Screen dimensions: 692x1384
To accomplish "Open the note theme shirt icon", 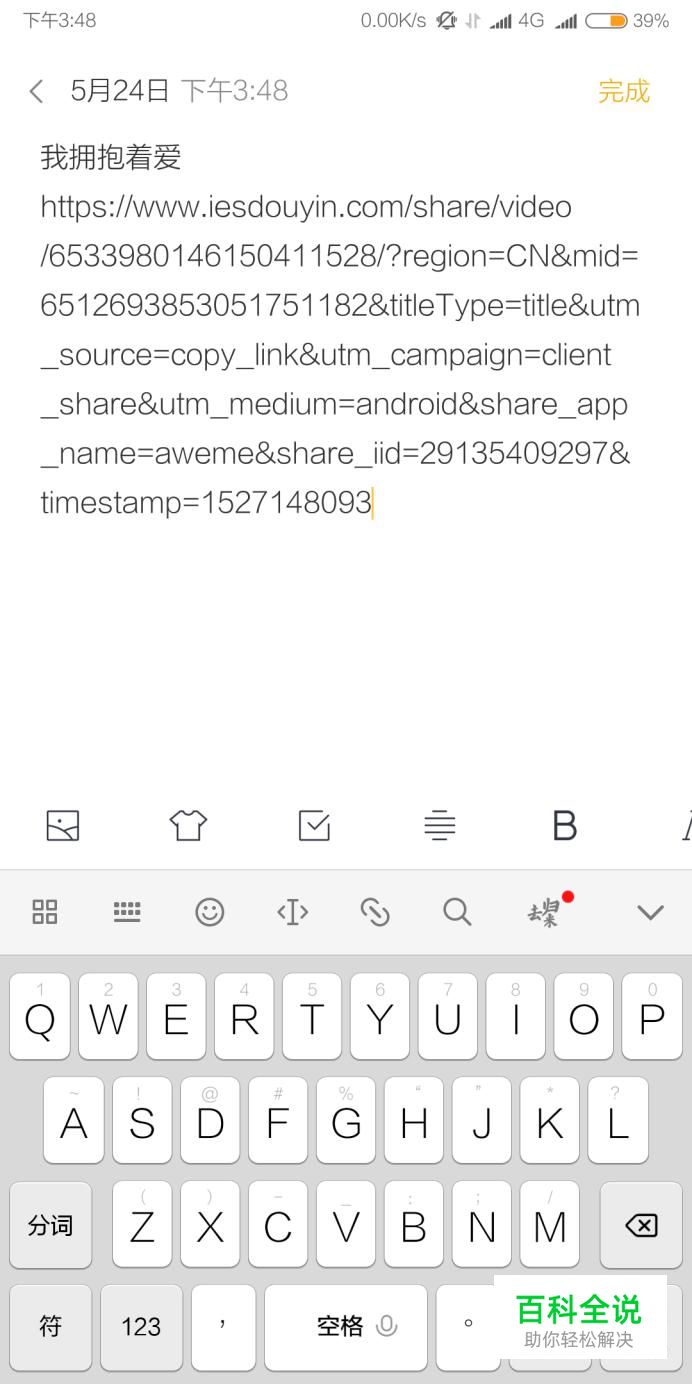I will coord(188,825).
